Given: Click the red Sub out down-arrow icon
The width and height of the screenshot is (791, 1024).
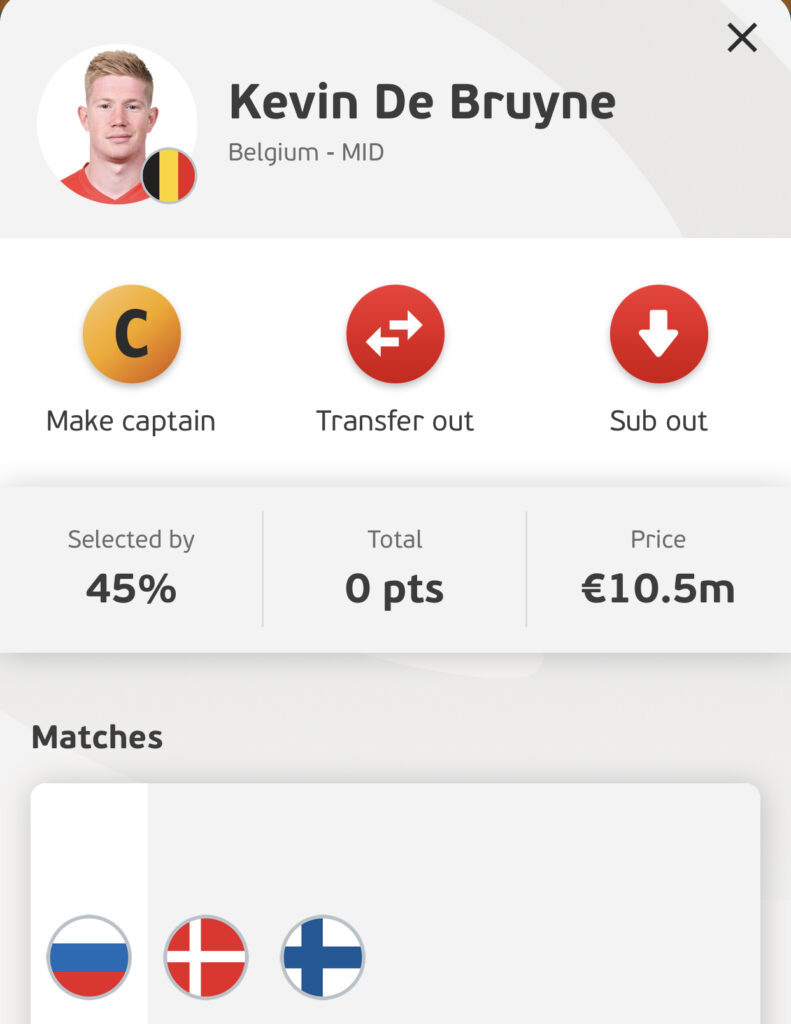Looking at the screenshot, I should click(x=659, y=333).
